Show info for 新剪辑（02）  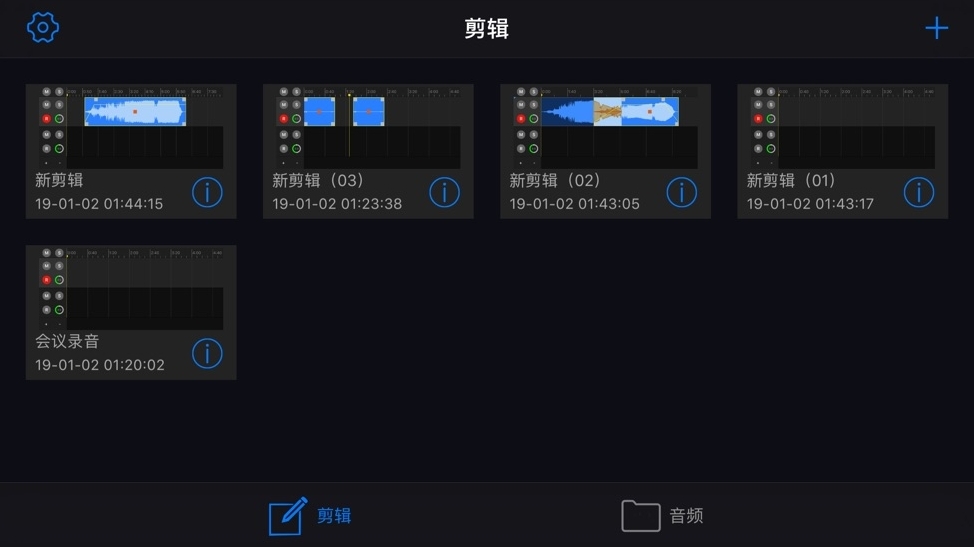point(681,192)
